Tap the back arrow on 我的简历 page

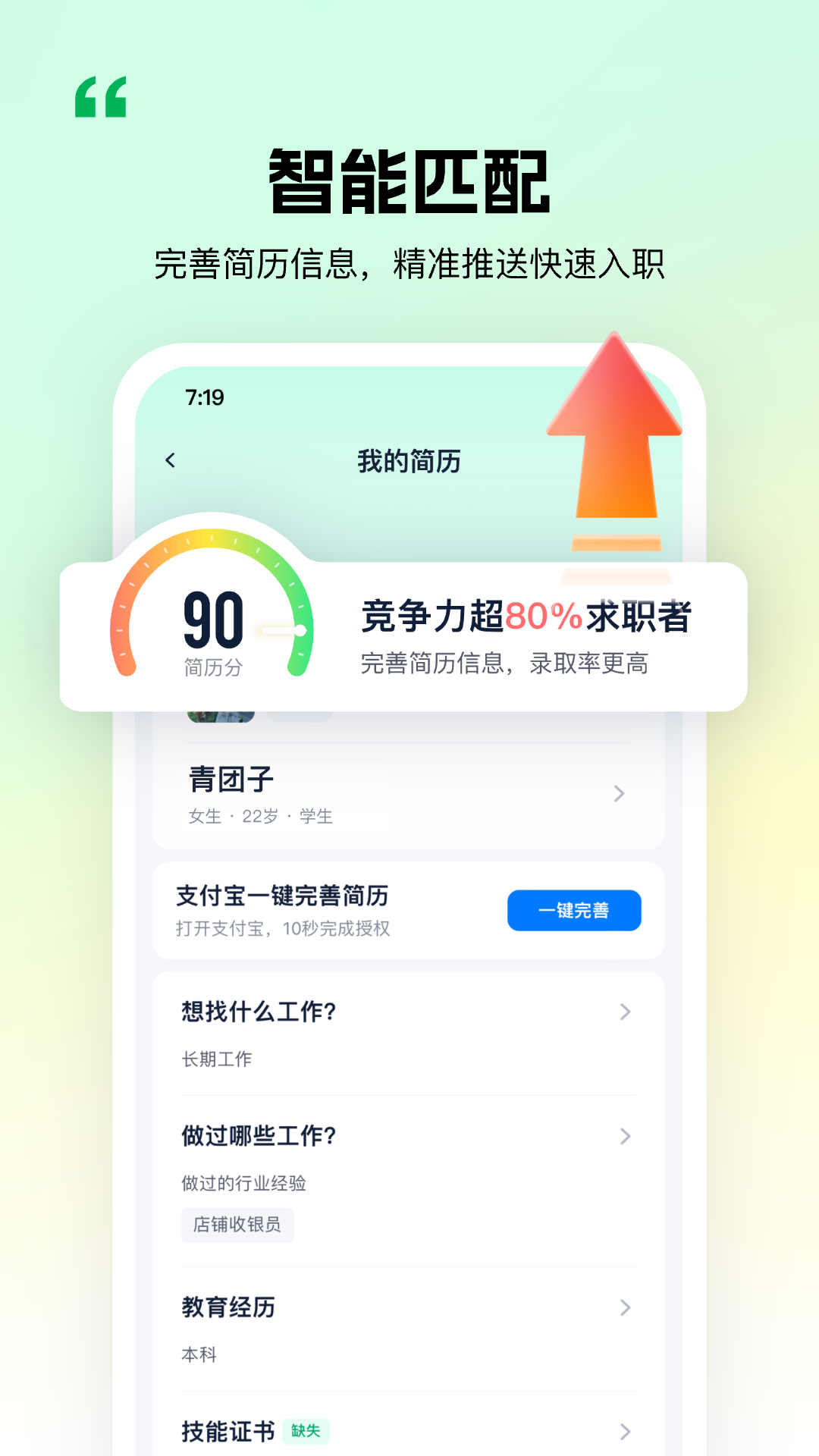coord(168,460)
